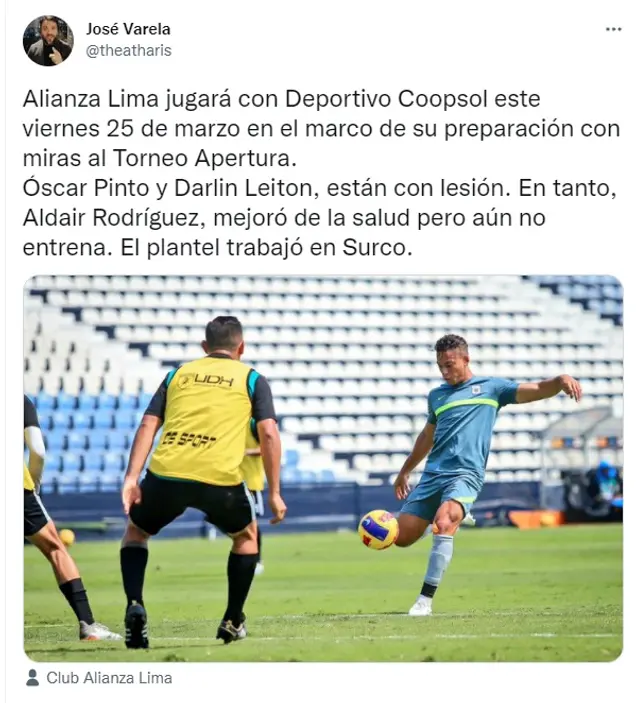Open the tagged account Club Alianza Lima

pyautogui.click(x=108, y=677)
